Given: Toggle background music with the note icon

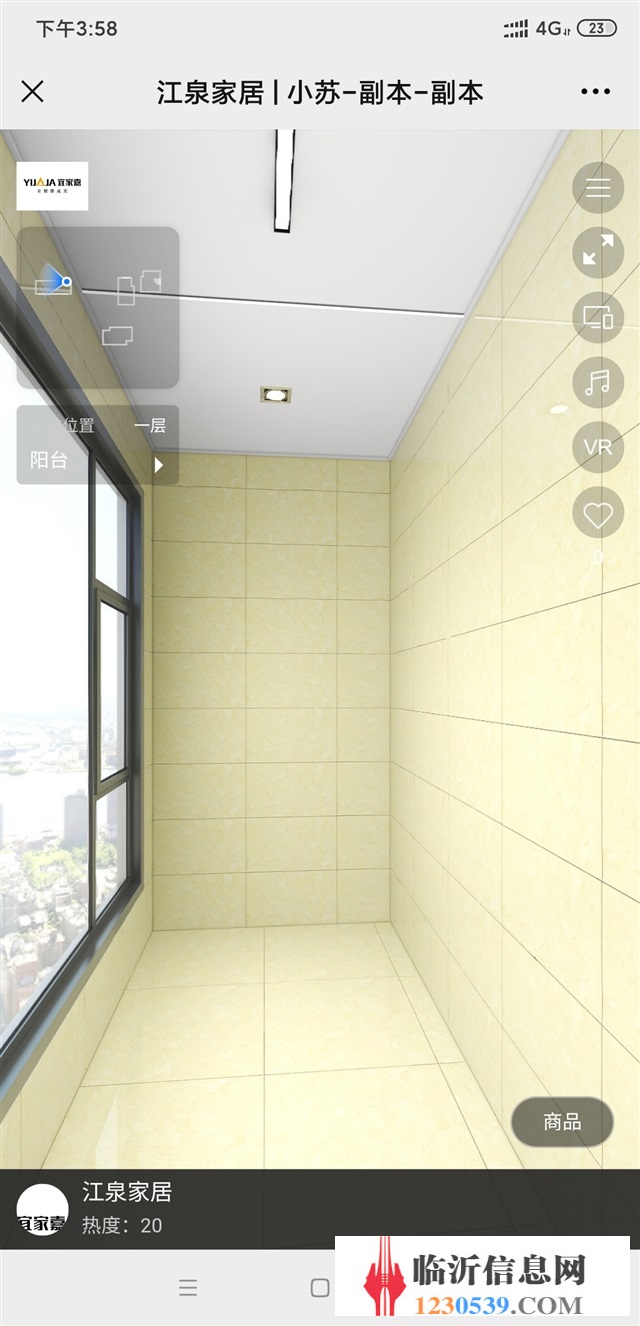Looking at the screenshot, I should tap(598, 382).
